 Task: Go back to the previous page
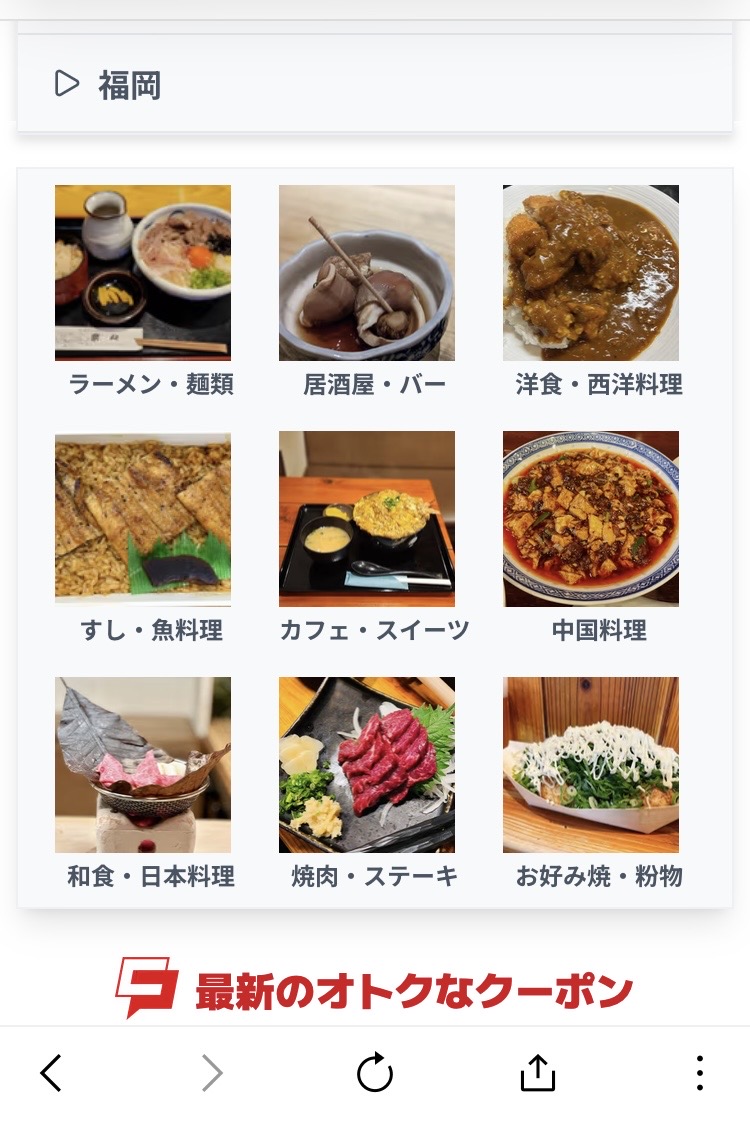51,1073
